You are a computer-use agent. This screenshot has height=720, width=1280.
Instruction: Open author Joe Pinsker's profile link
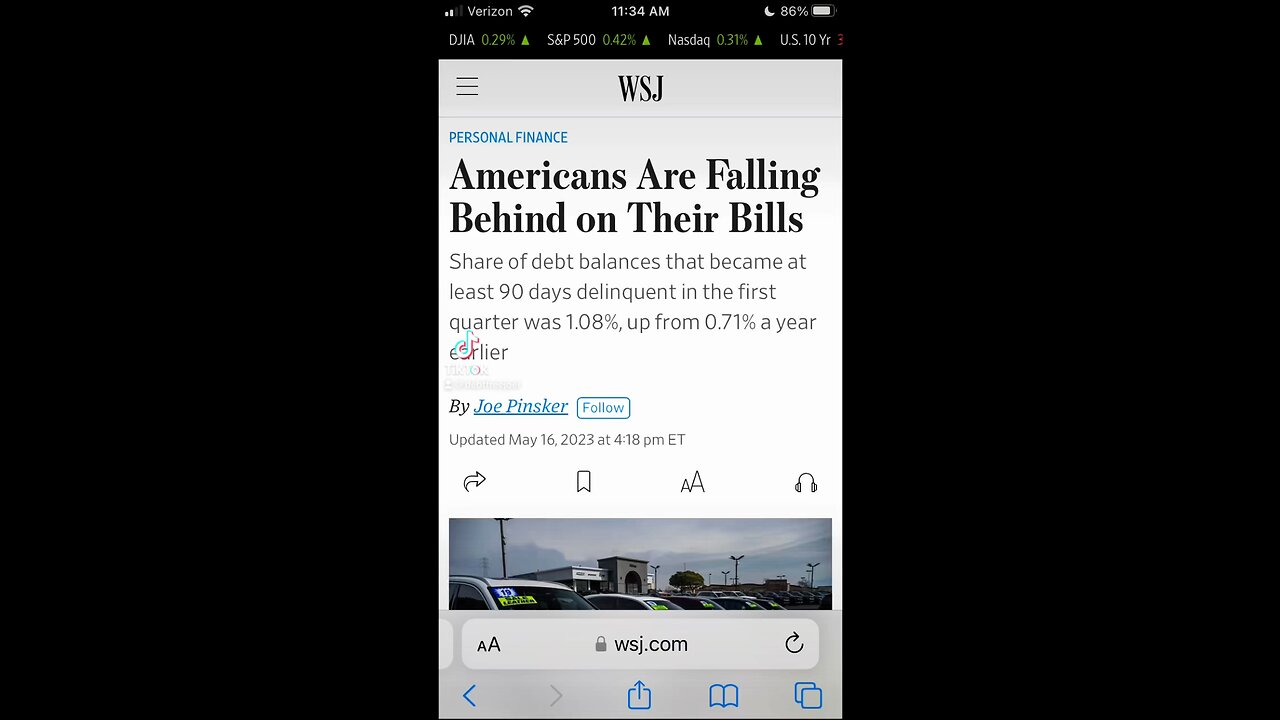[x=520, y=406]
